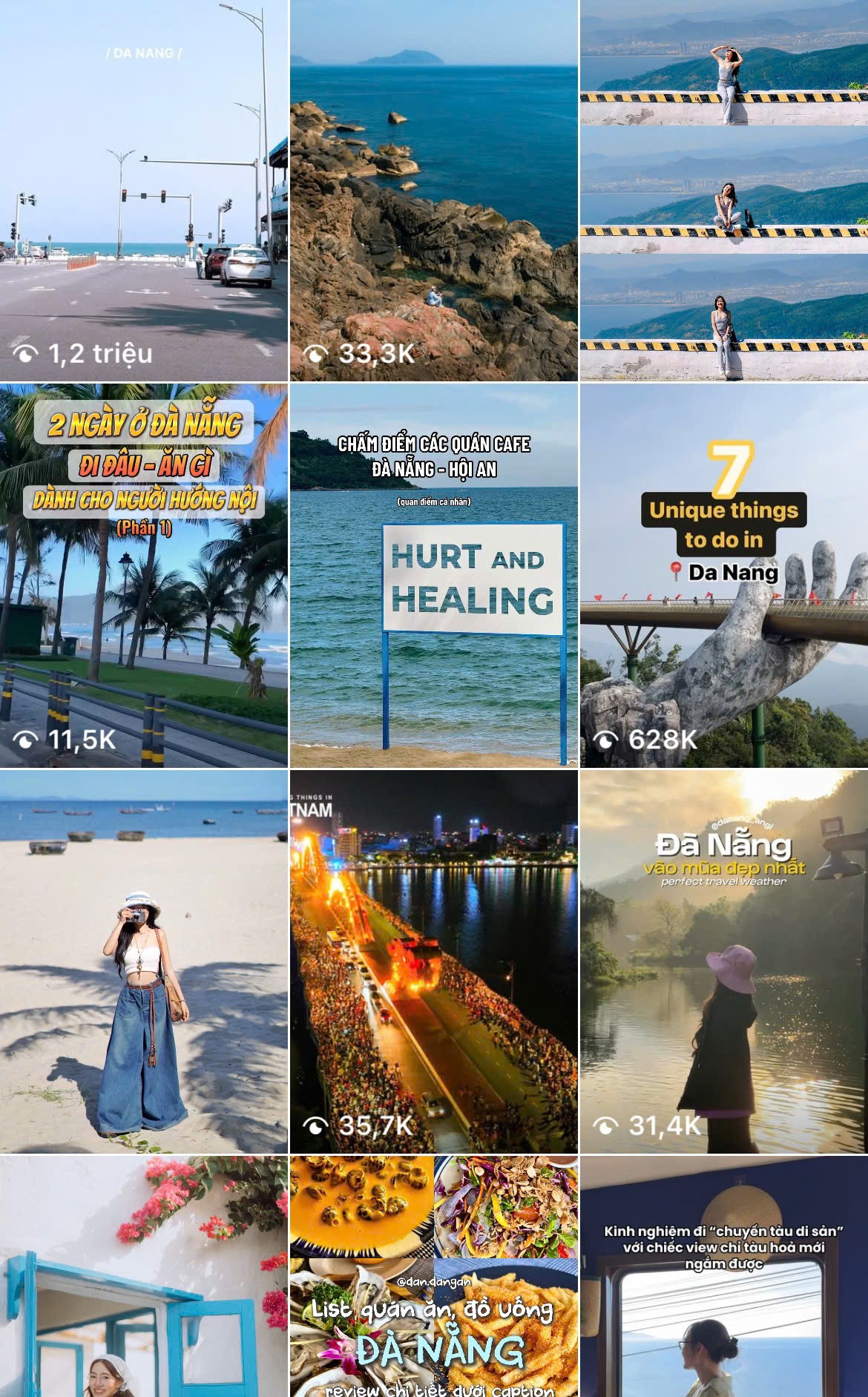Image resolution: width=868 pixels, height=1397 pixels.
Task: Watch the "2 ngày ở Đà Nẵng" video
Action: click(x=143, y=576)
